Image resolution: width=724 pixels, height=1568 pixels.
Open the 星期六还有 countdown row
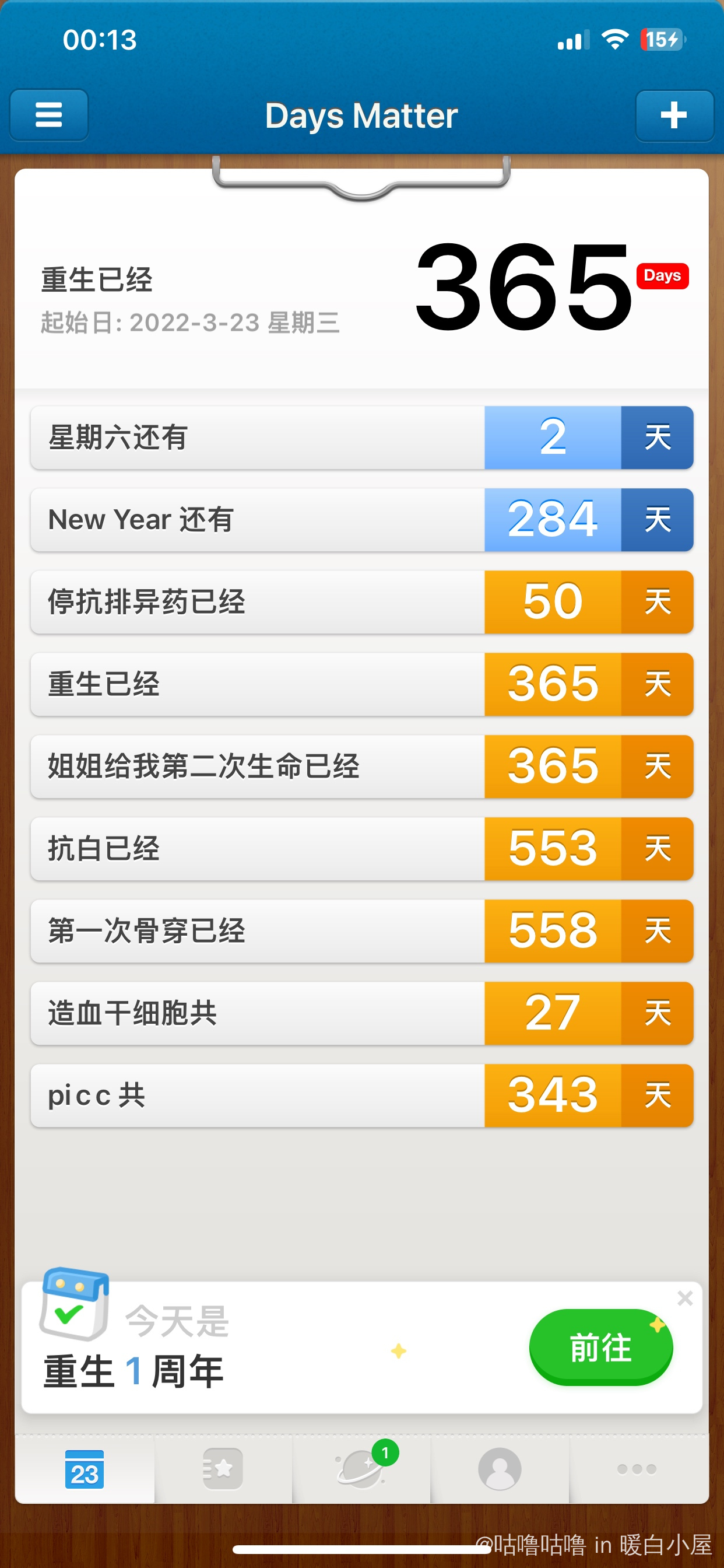362,437
